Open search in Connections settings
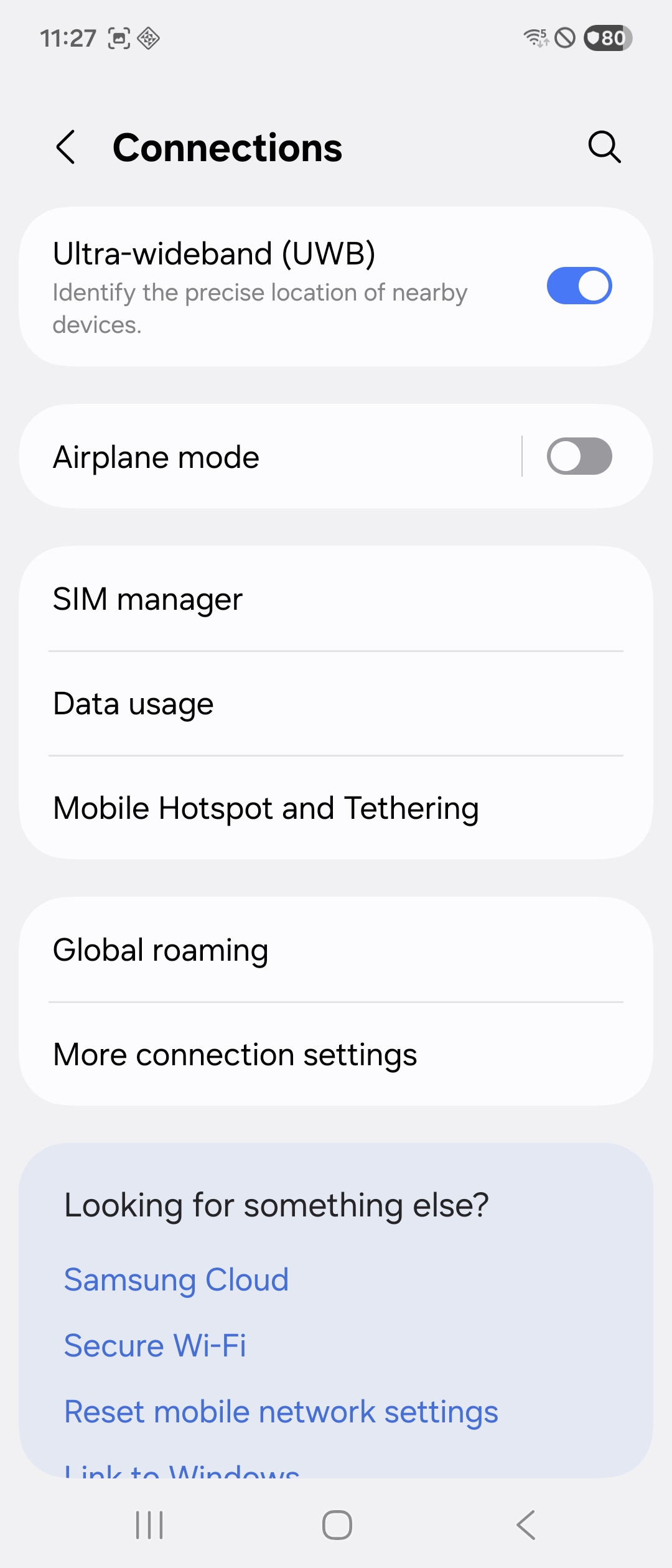Viewport: 672px width, 1568px height. [x=604, y=147]
